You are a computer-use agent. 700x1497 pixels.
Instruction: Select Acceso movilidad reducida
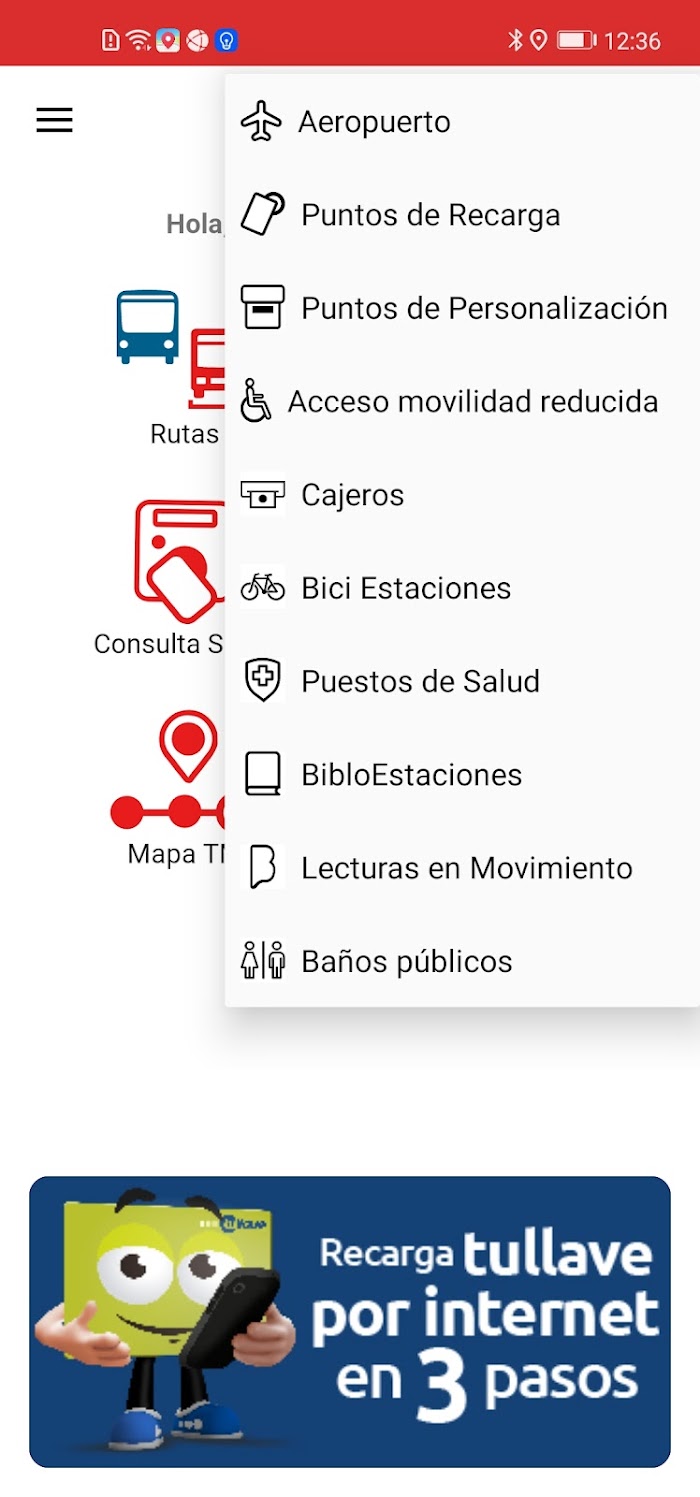tap(462, 401)
